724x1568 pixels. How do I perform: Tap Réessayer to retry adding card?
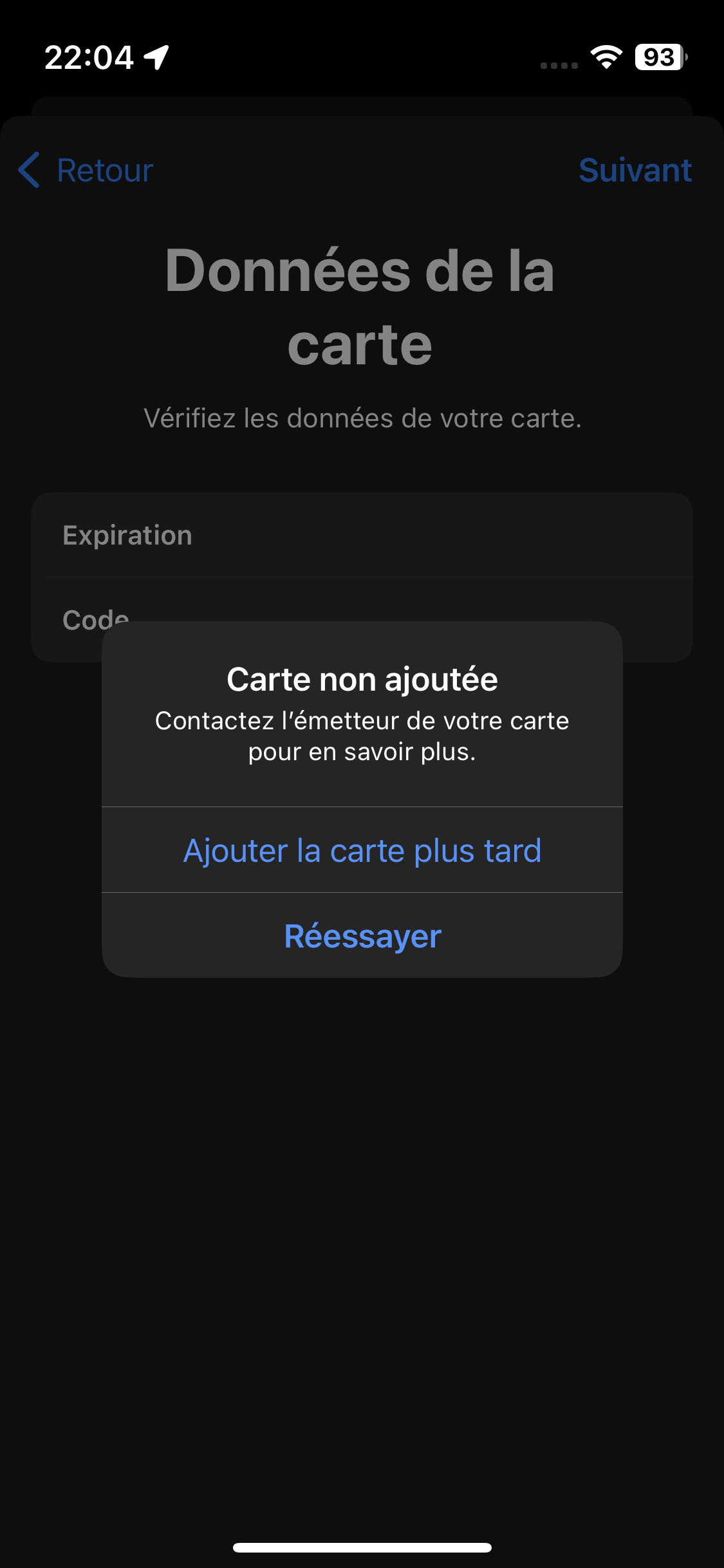point(362,936)
